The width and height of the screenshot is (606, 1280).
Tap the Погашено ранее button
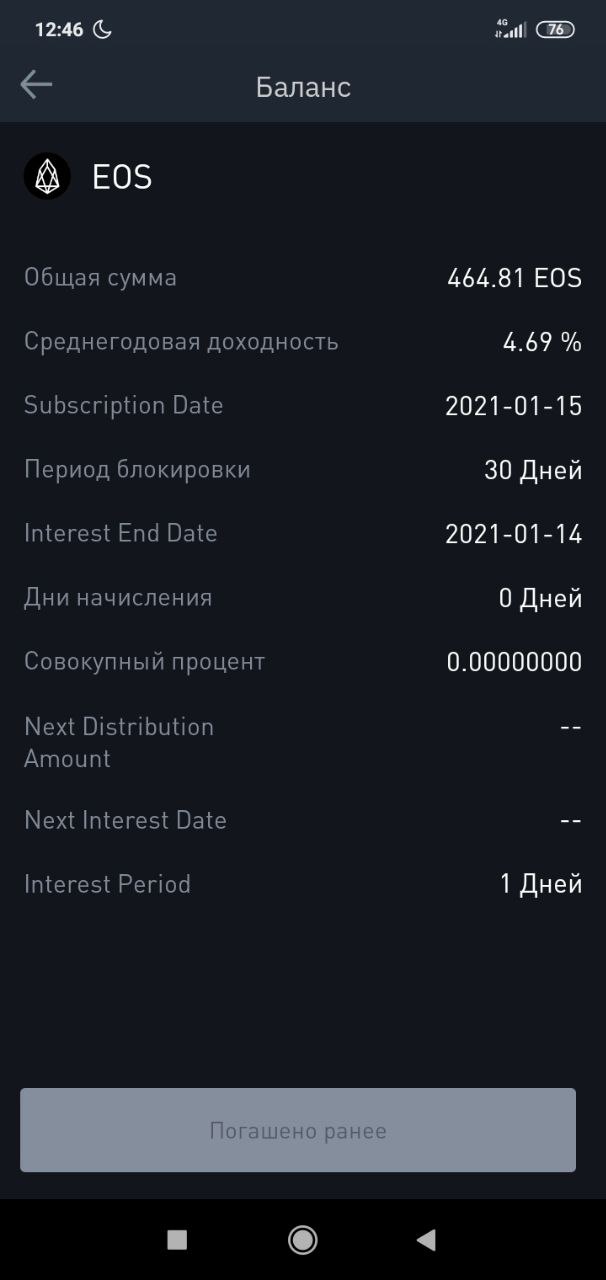click(298, 1130)
